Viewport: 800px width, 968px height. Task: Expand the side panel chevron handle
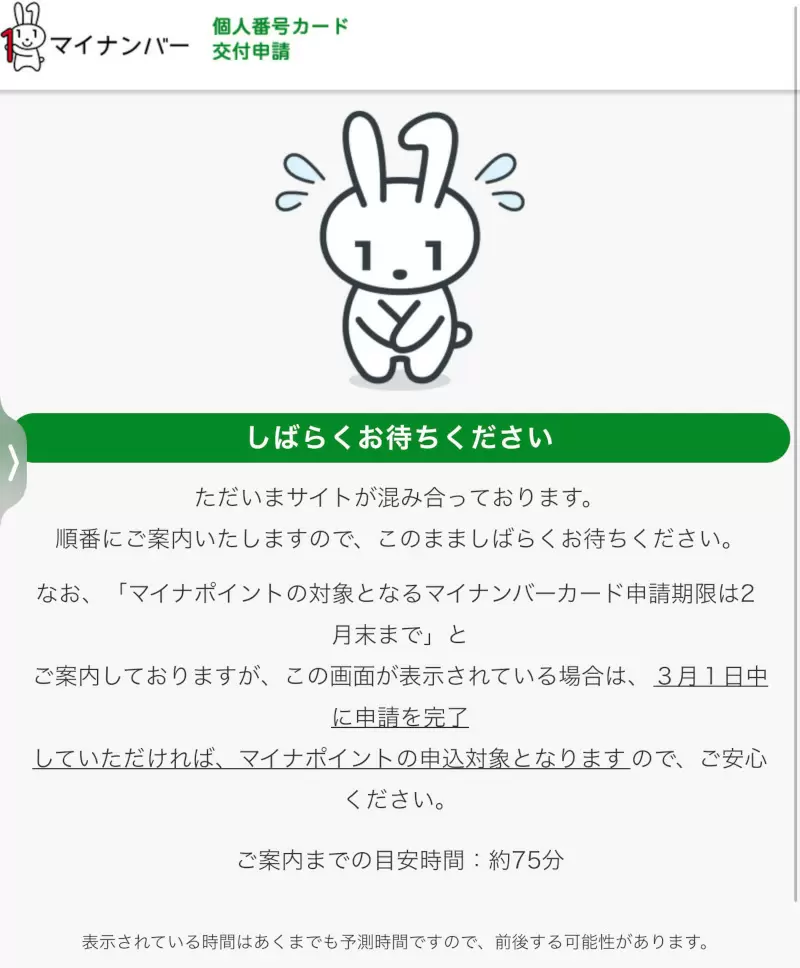coord(12,462)
